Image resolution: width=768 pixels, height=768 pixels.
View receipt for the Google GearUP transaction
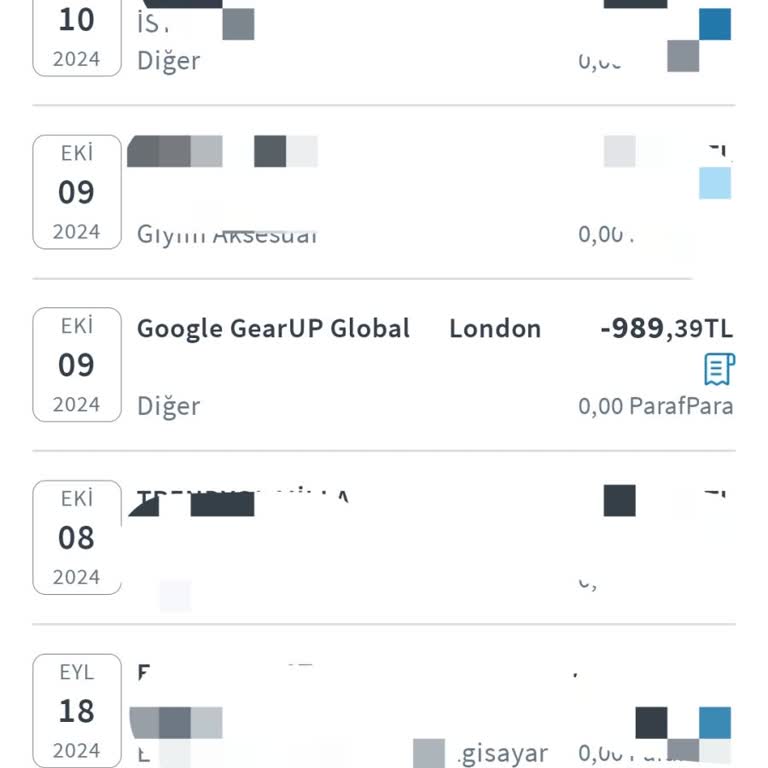719,369
